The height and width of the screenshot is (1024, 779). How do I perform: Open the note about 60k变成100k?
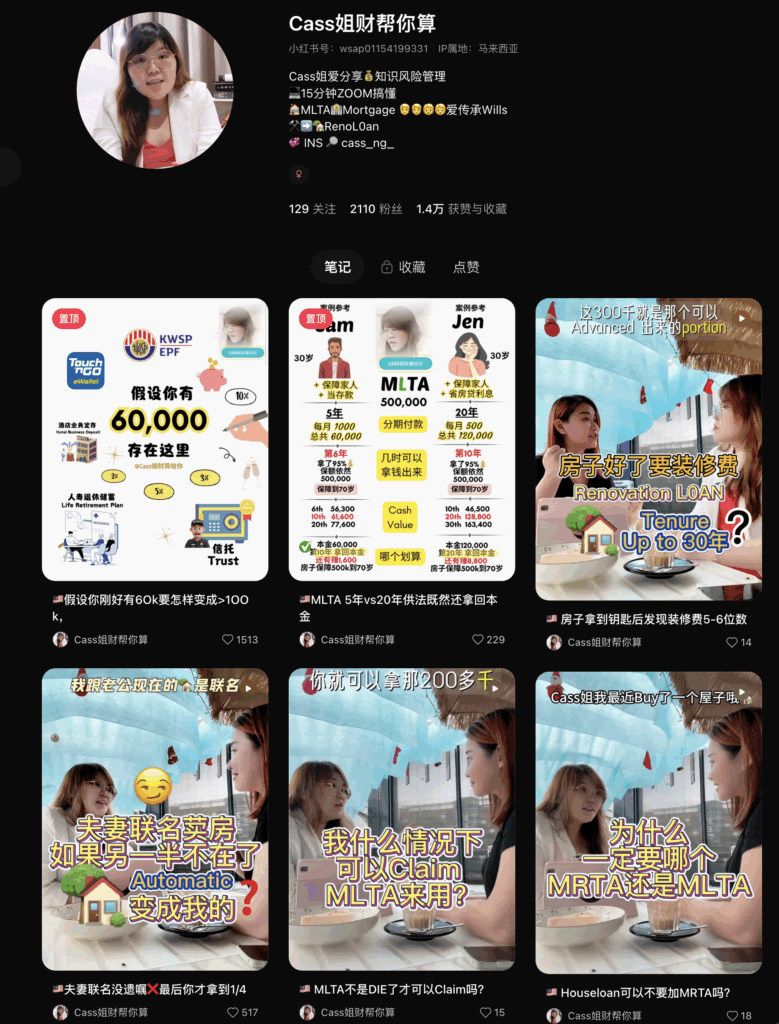point(155,439)
